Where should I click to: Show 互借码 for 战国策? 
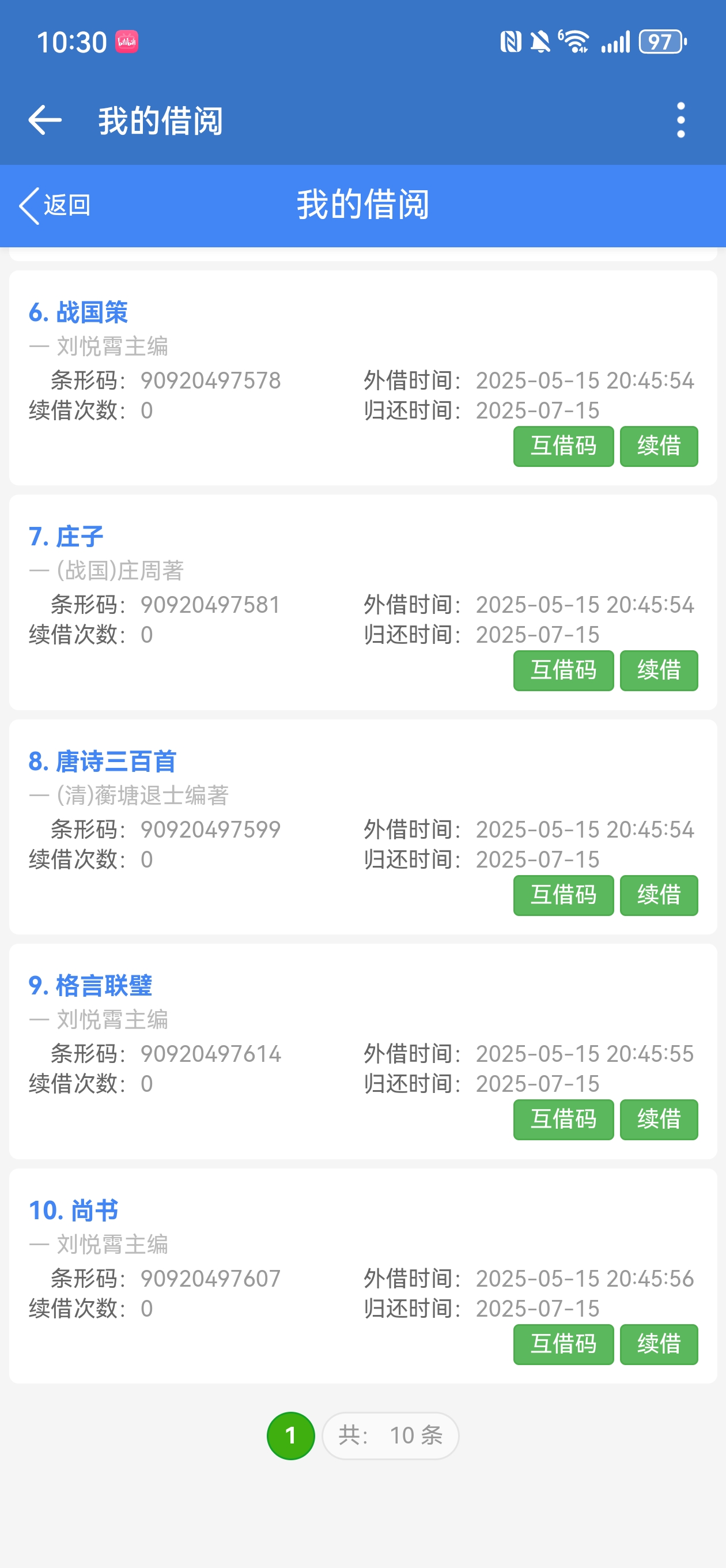(x=563, y=446)
